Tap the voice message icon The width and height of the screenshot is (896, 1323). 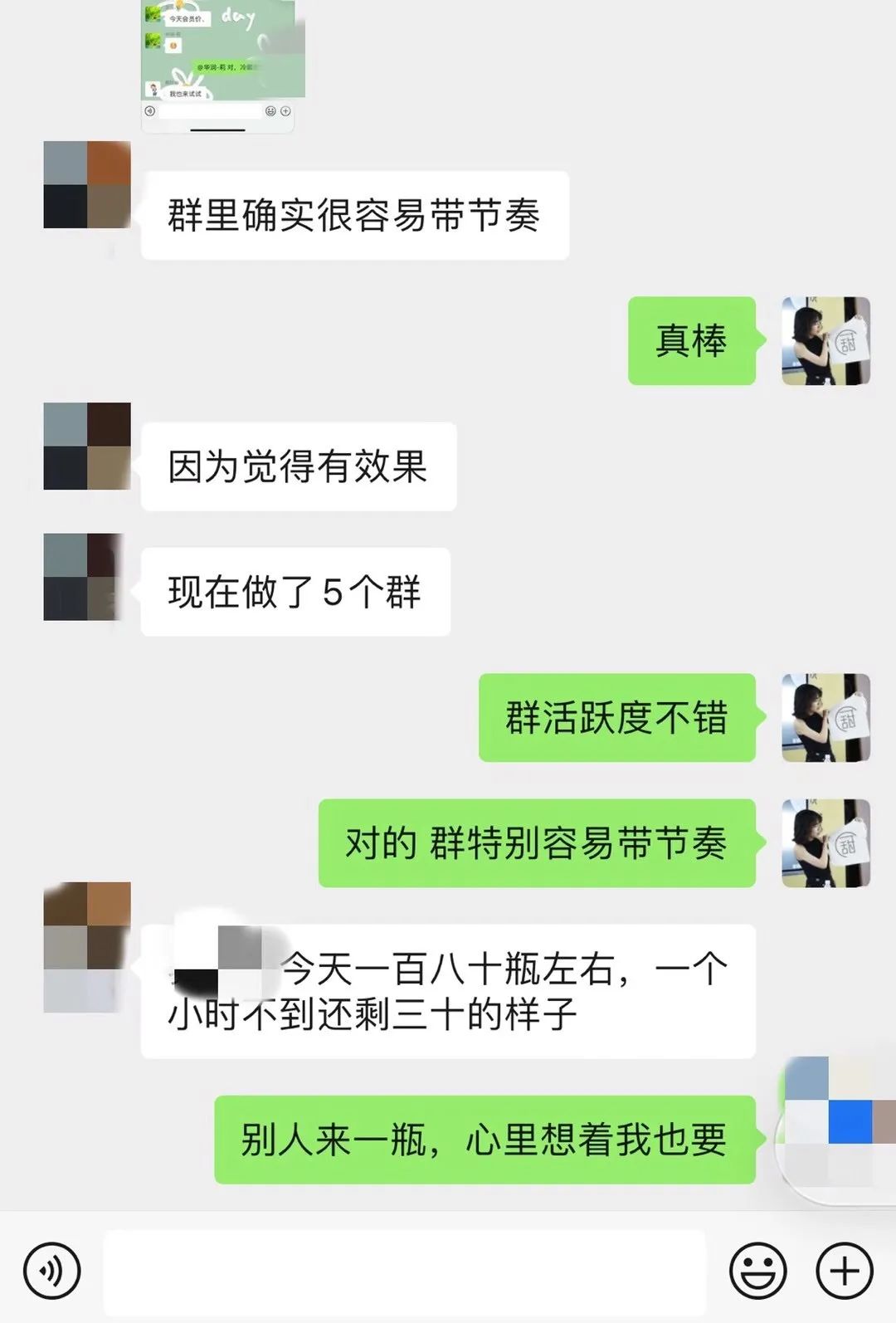[x=51, y=1271]
